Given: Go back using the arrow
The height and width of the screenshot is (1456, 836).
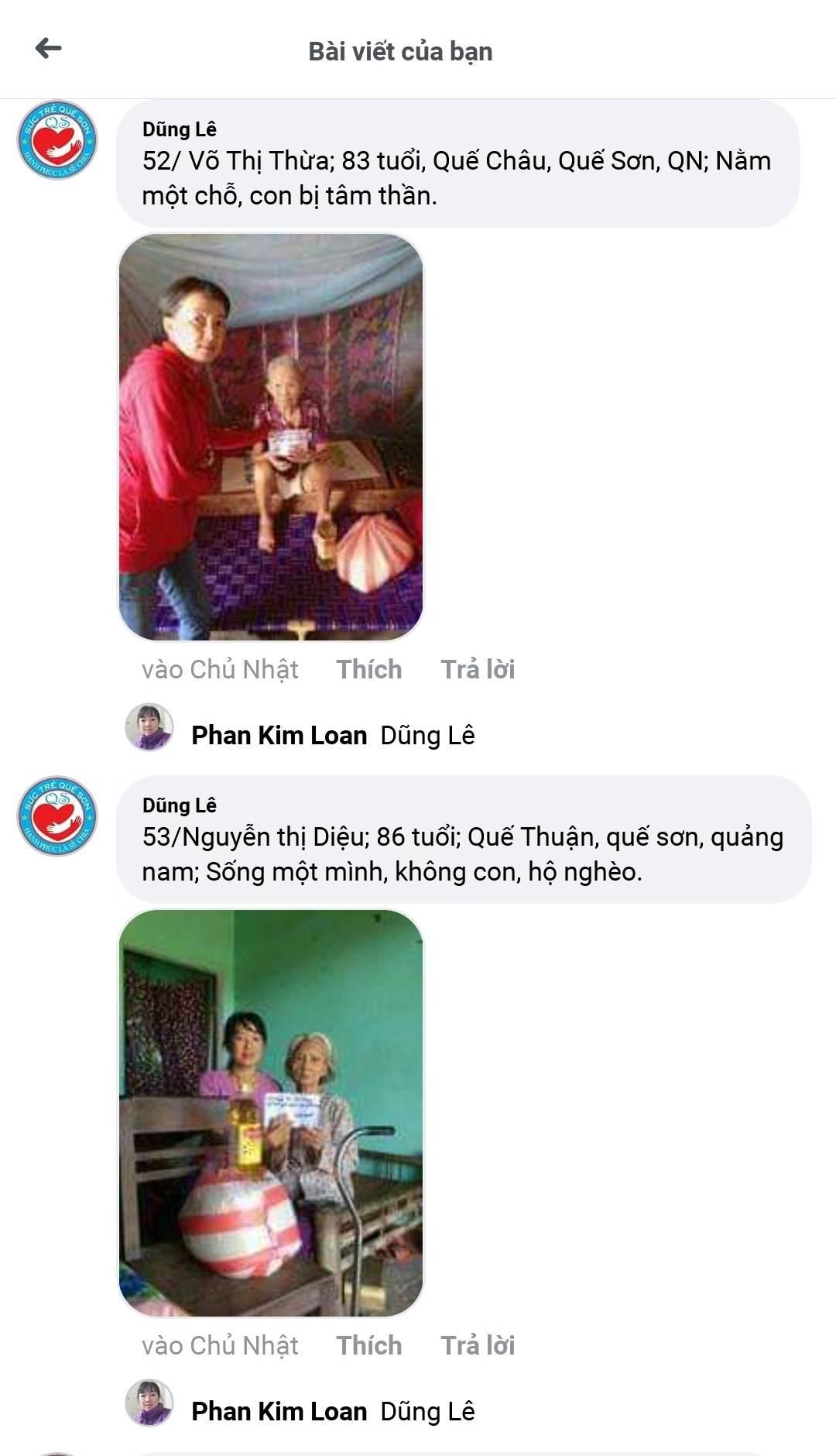Looking at the screenshot, I should pos(48,49).
